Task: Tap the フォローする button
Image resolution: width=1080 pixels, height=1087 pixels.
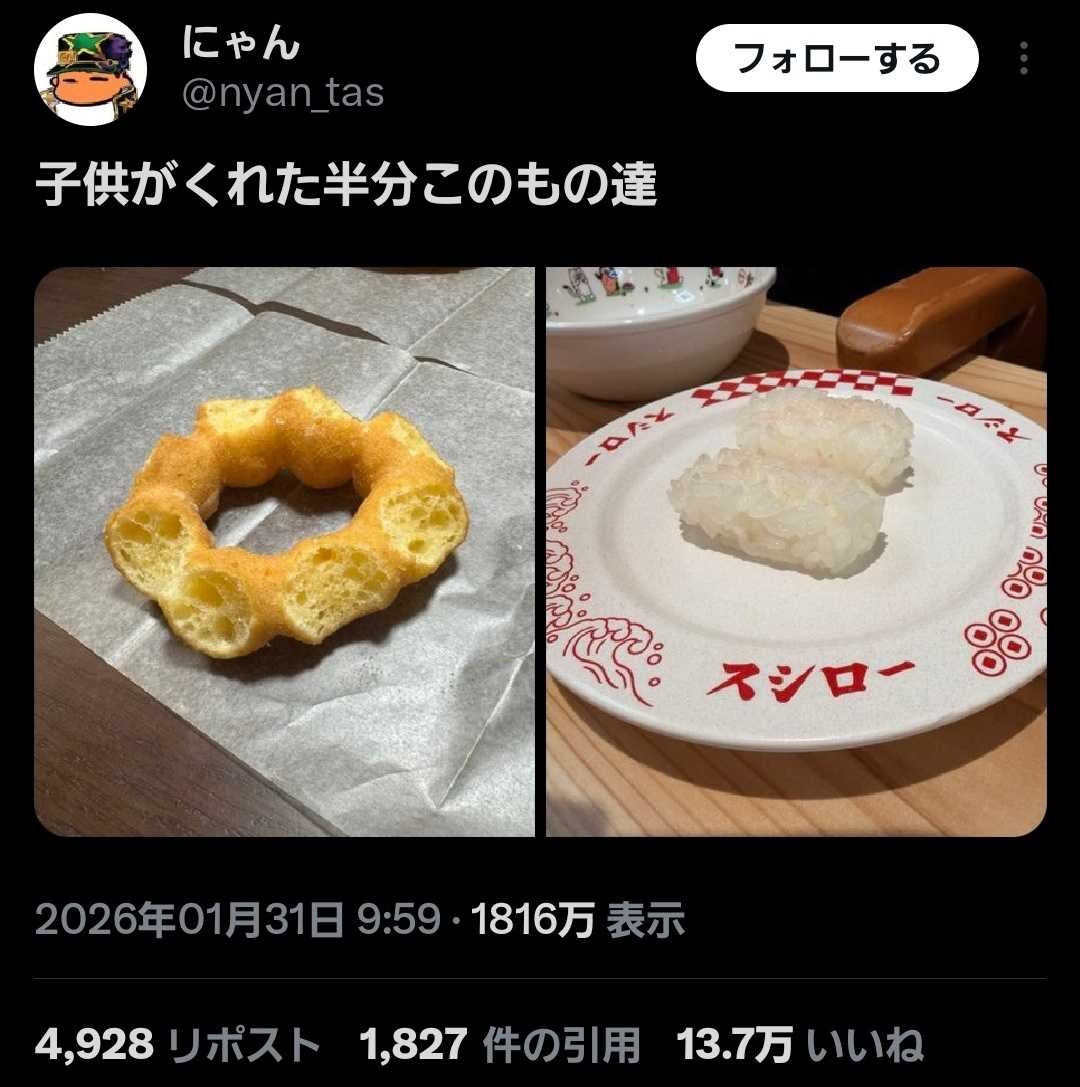Action: (x=836, y=59)
